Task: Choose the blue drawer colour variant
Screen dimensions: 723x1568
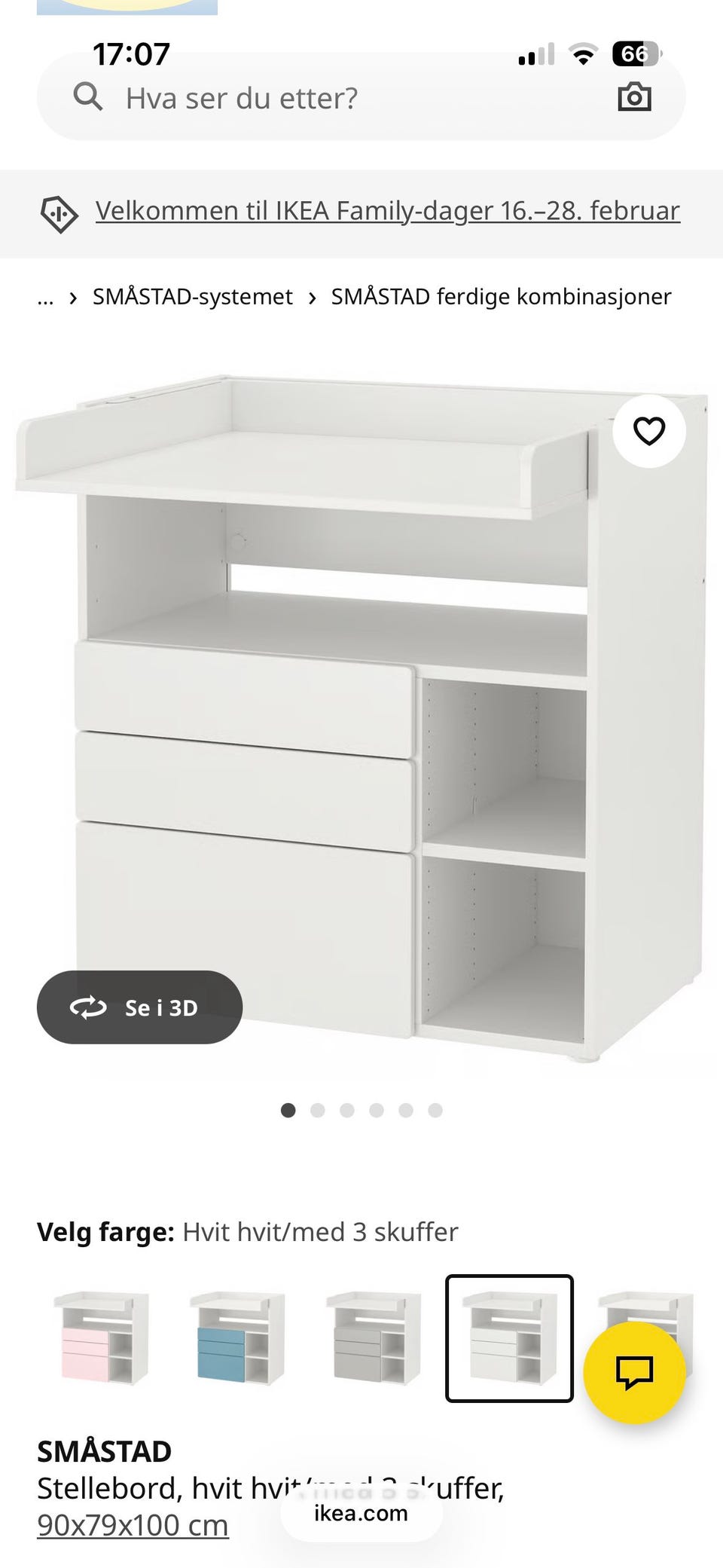Action: (x=236, y=1338)
